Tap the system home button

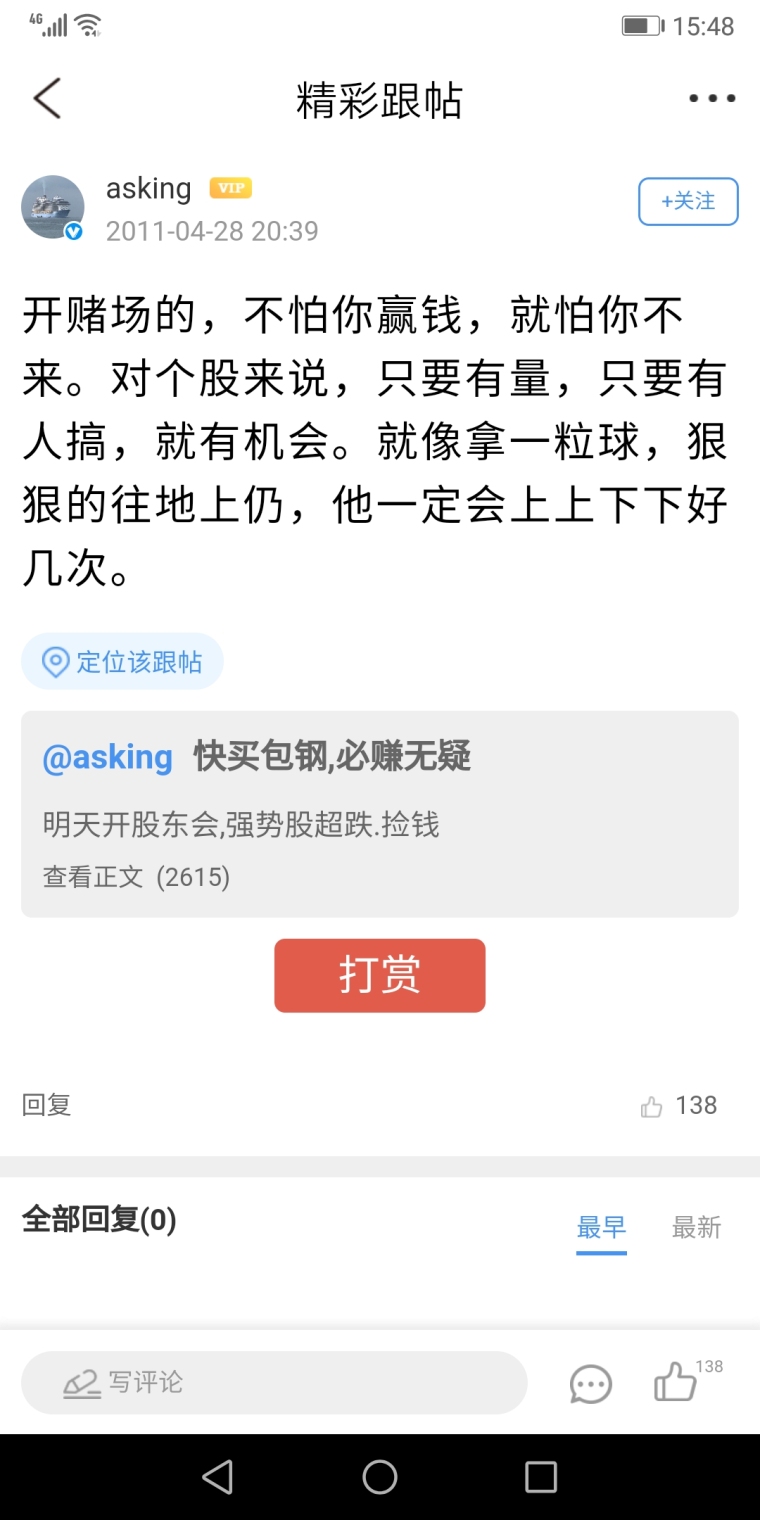coord(380,1477)
